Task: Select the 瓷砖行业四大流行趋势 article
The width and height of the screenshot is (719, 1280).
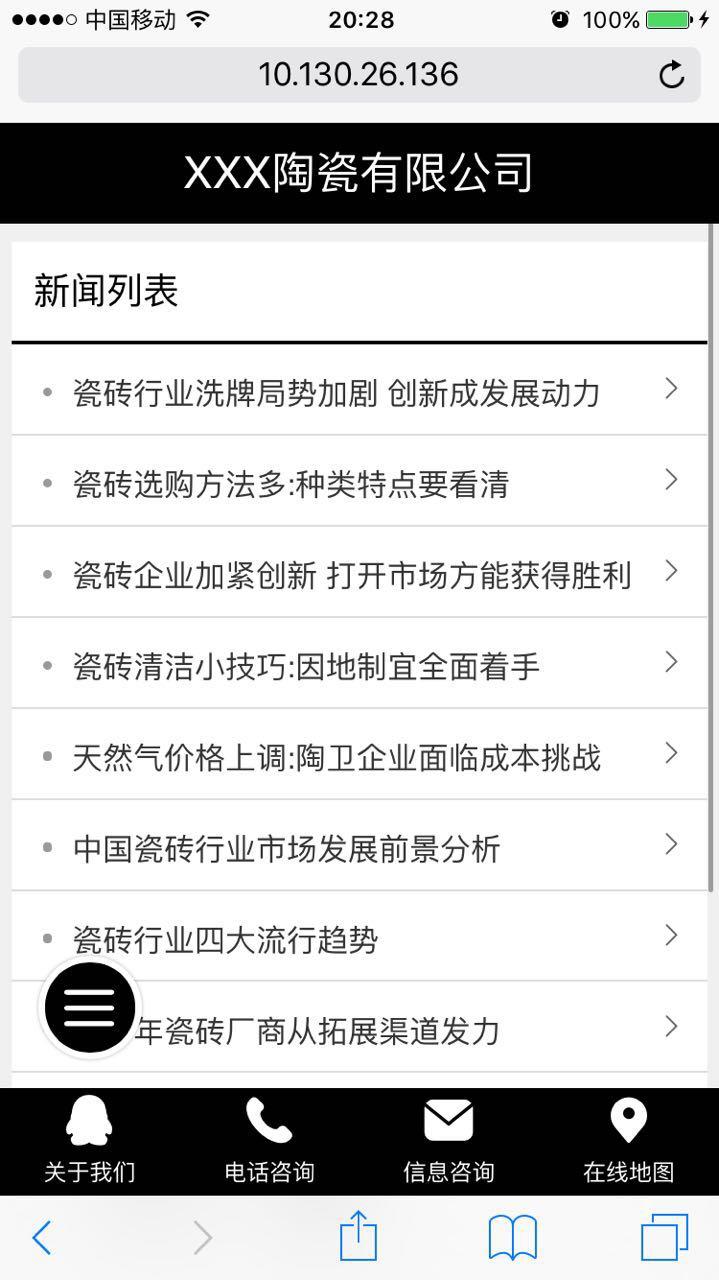Action: point(225,940)
